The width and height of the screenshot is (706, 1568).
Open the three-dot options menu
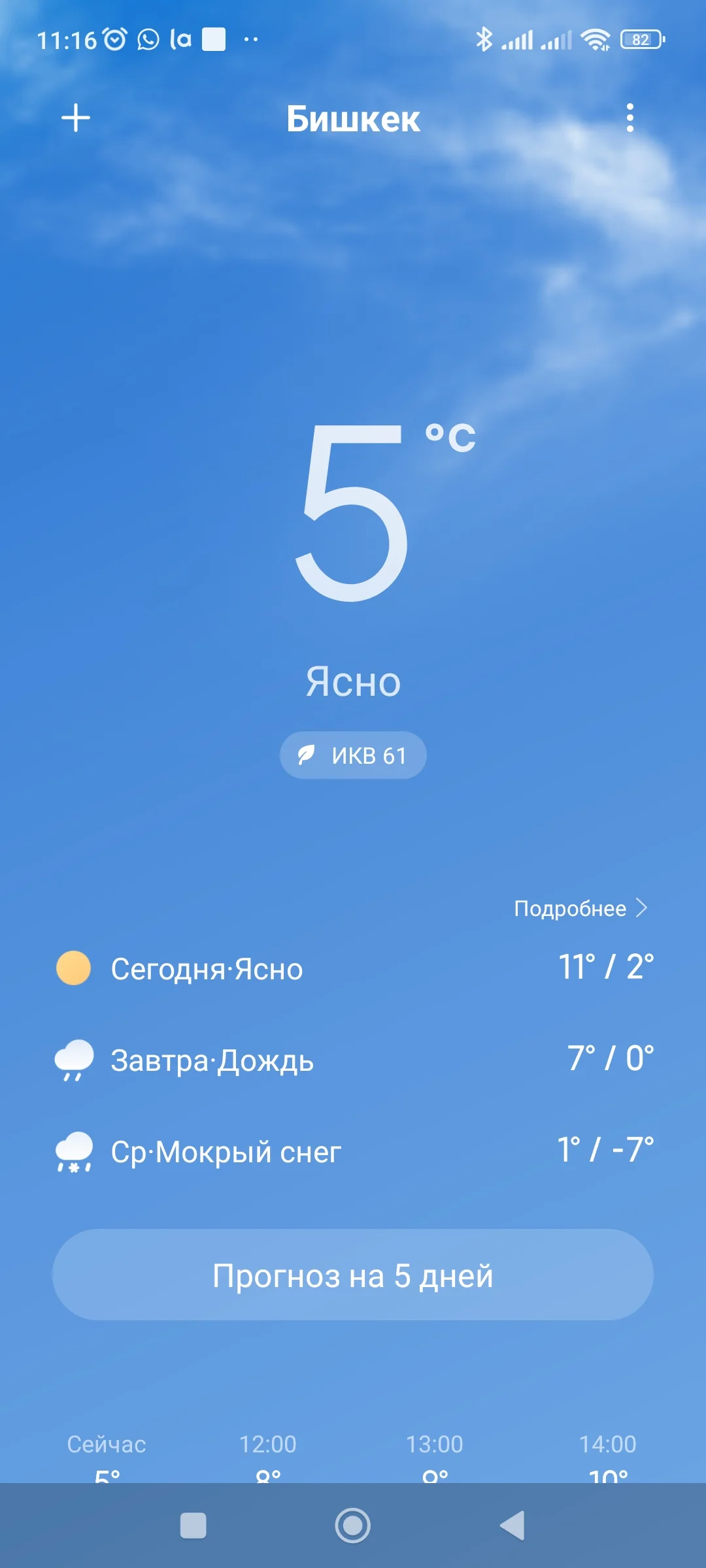(x=630, y=118)
